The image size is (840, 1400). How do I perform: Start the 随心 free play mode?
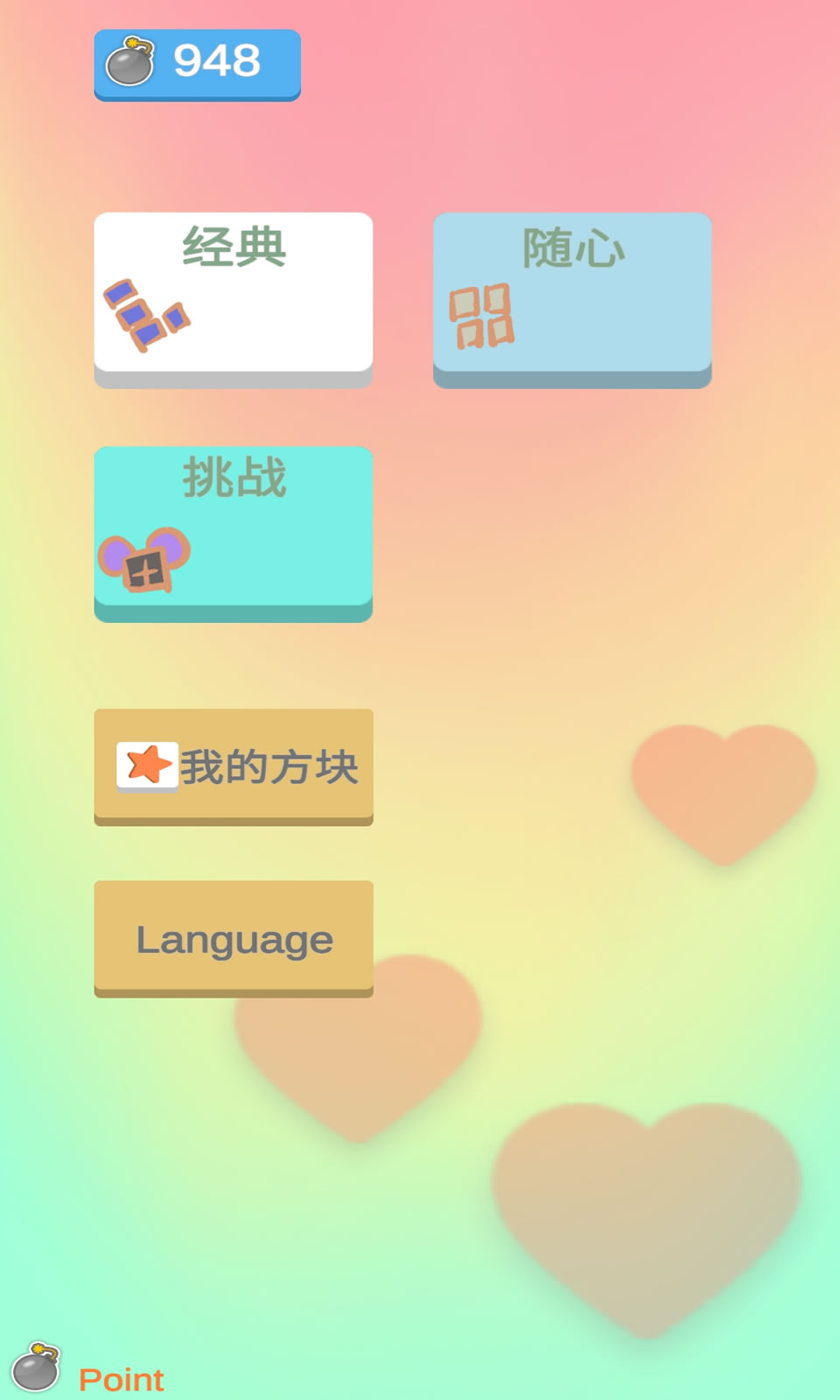click(571, 297)
